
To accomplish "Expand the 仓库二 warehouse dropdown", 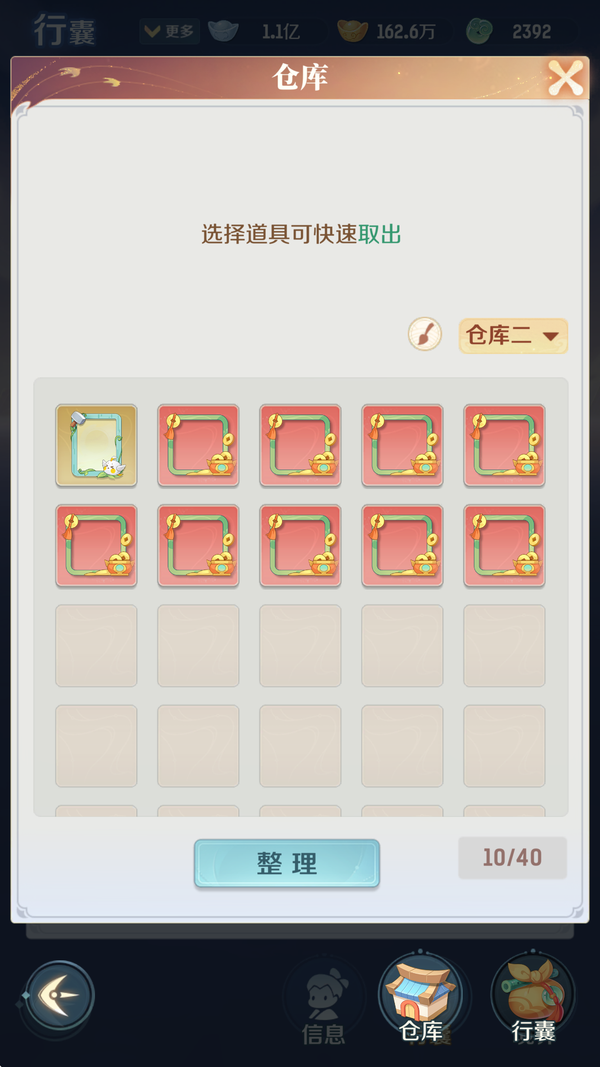I will (x=513, y=336).
